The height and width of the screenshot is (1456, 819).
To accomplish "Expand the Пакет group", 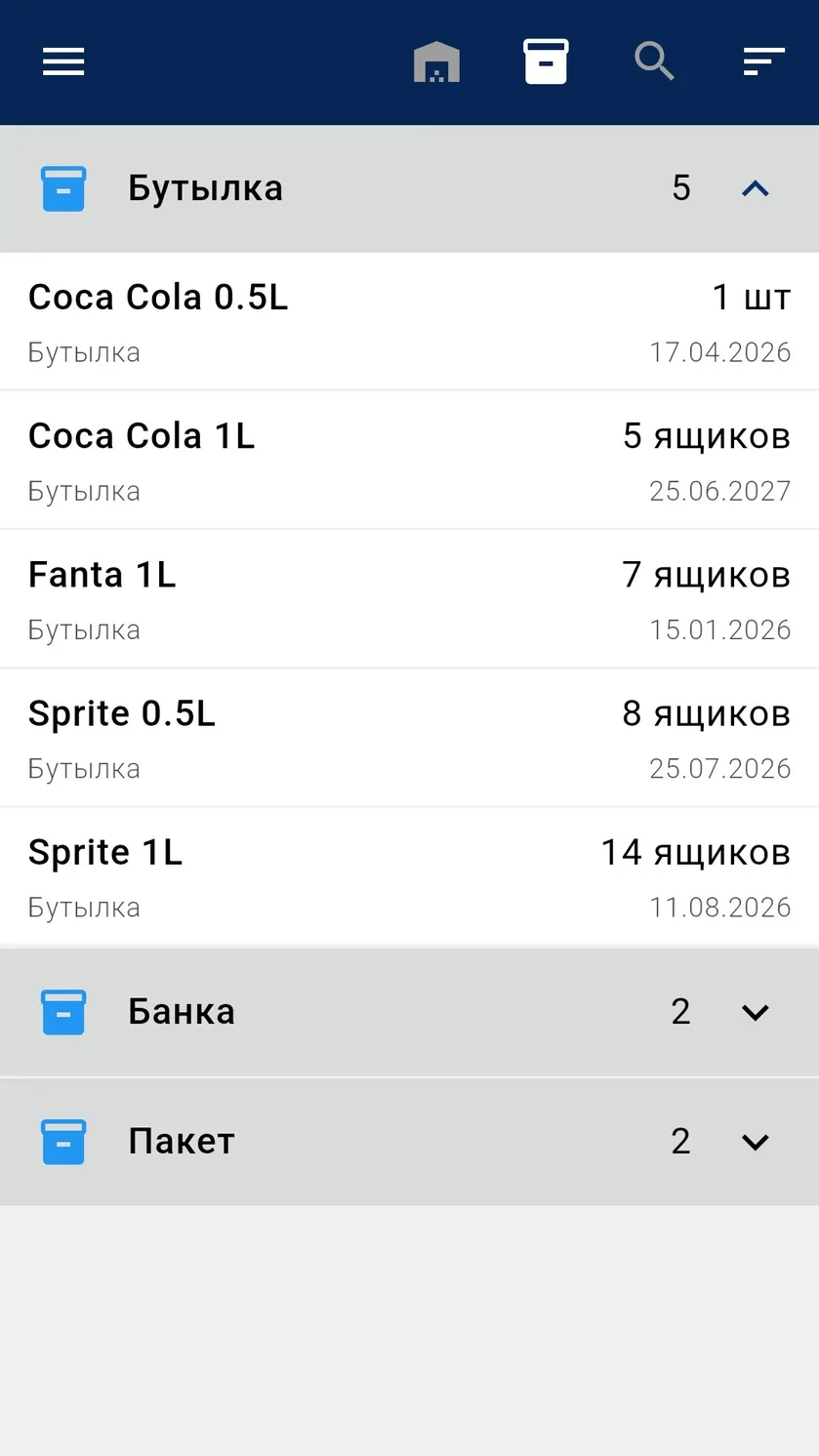I will coord(409,1141).
